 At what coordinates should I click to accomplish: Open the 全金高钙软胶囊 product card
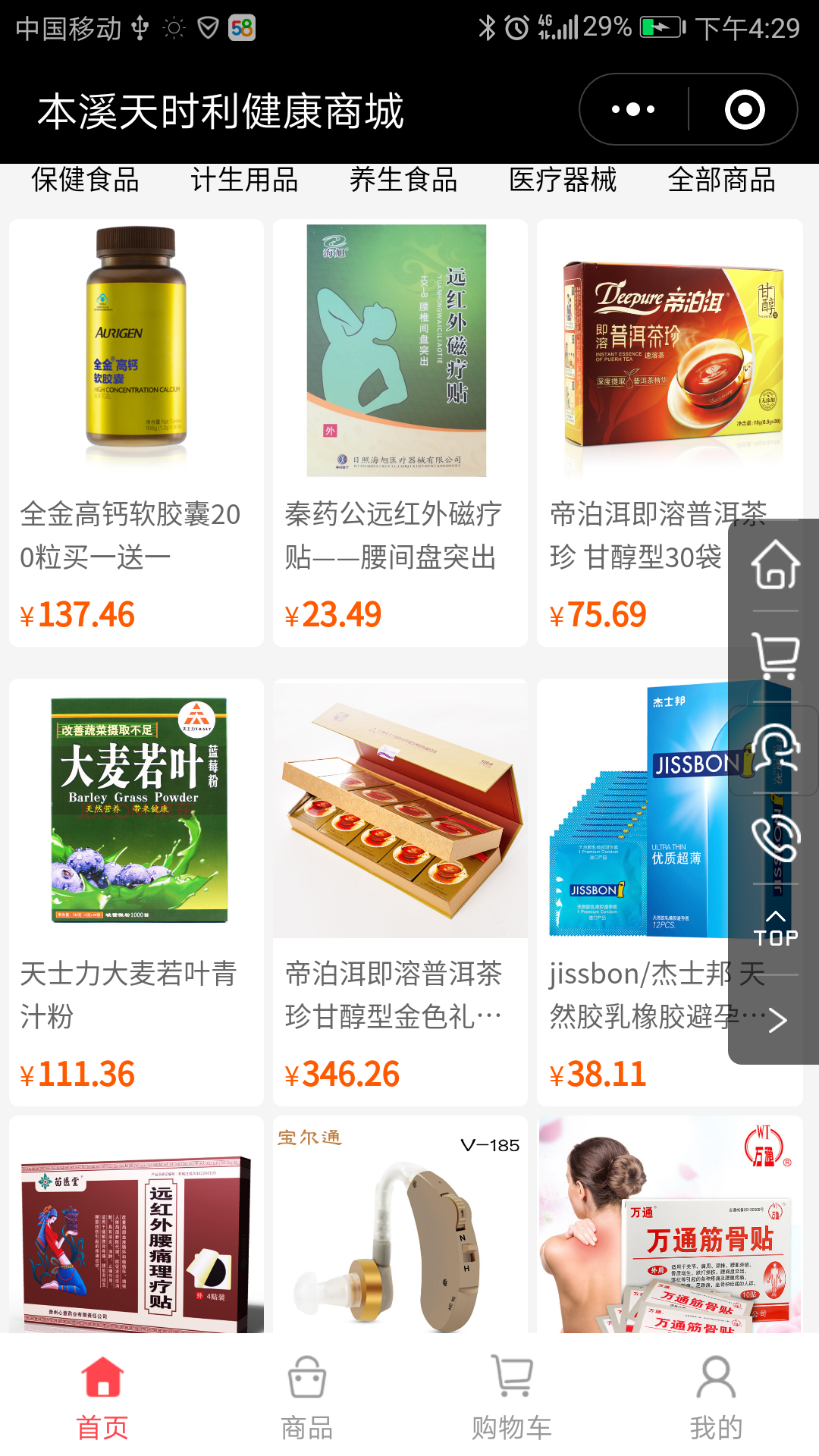coord(136,433)
